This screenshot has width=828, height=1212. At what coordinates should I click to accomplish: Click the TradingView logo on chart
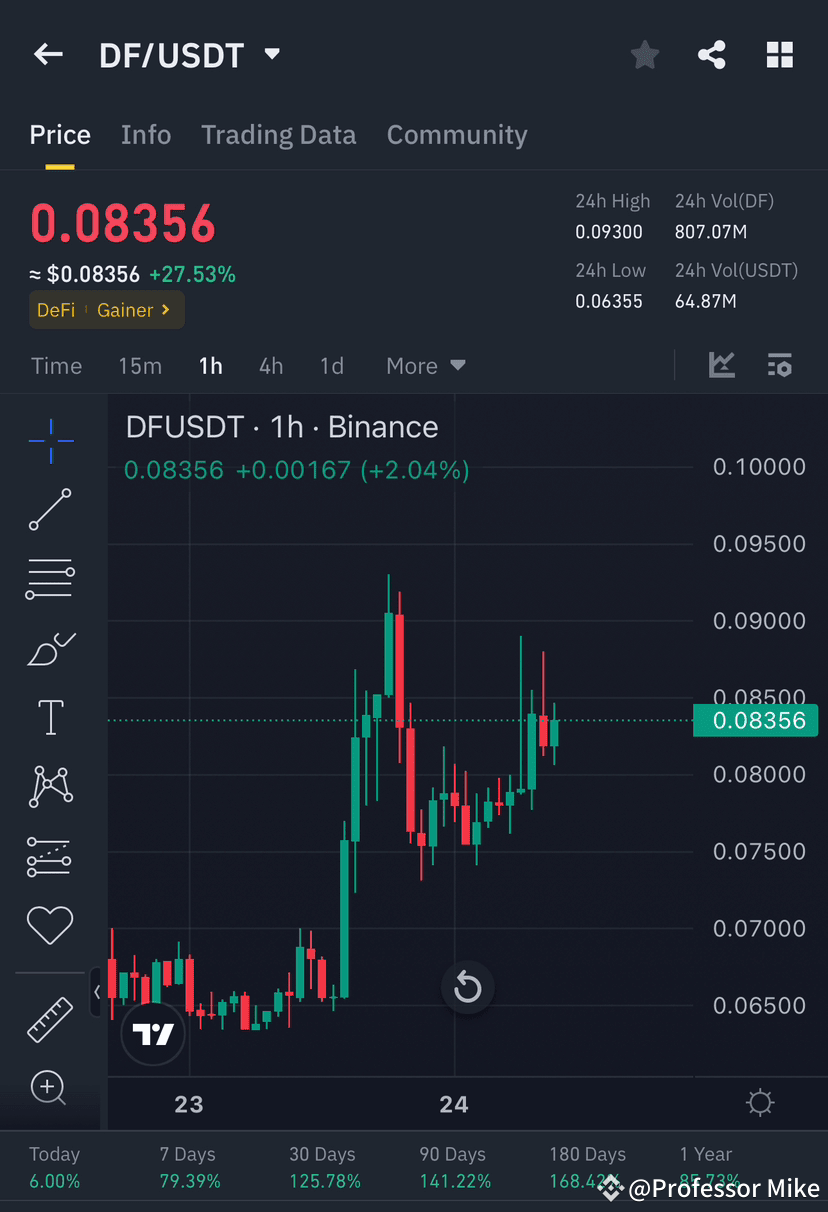pos(152,1034)
